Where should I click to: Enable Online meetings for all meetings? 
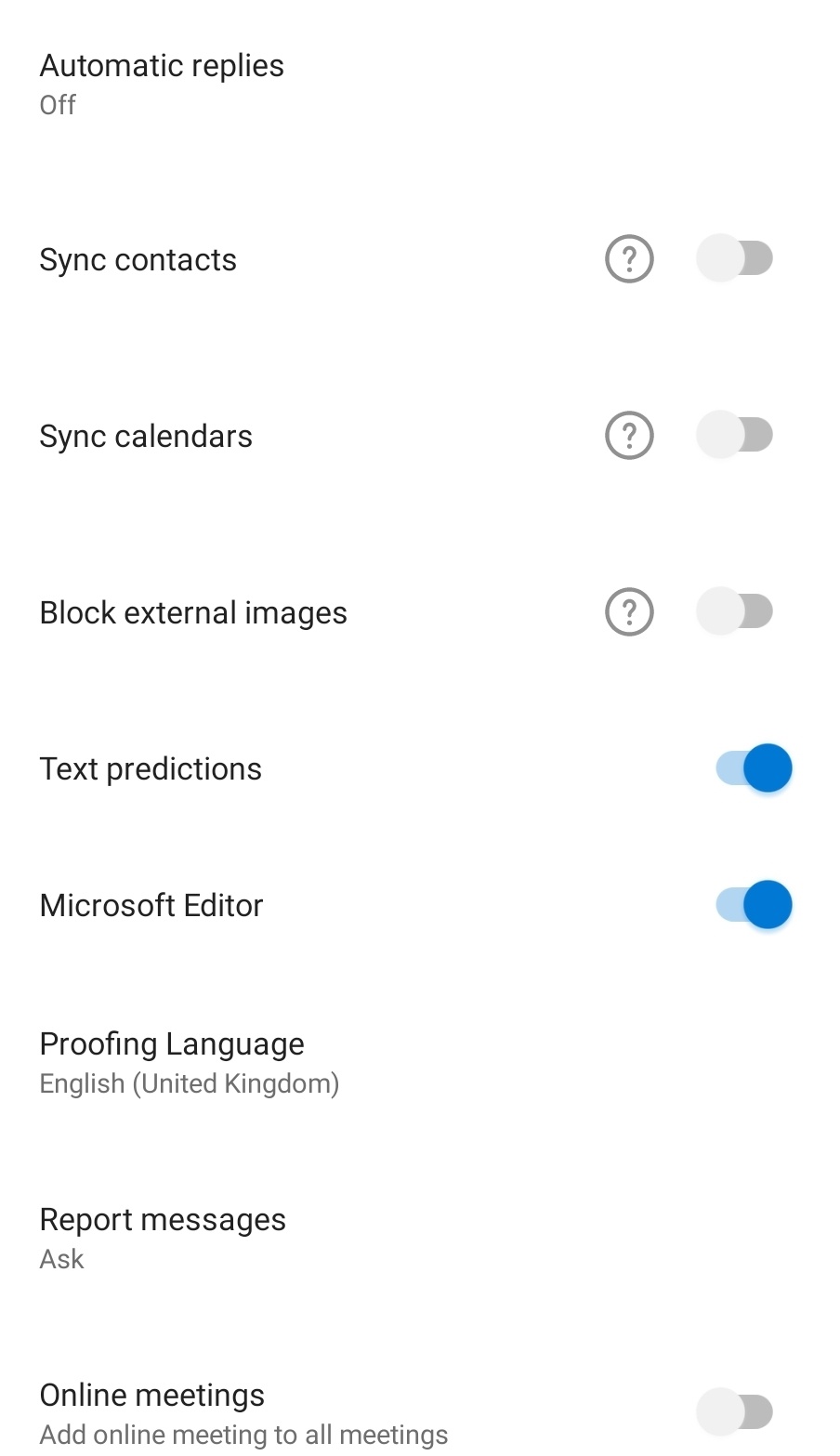[734, 1412]
